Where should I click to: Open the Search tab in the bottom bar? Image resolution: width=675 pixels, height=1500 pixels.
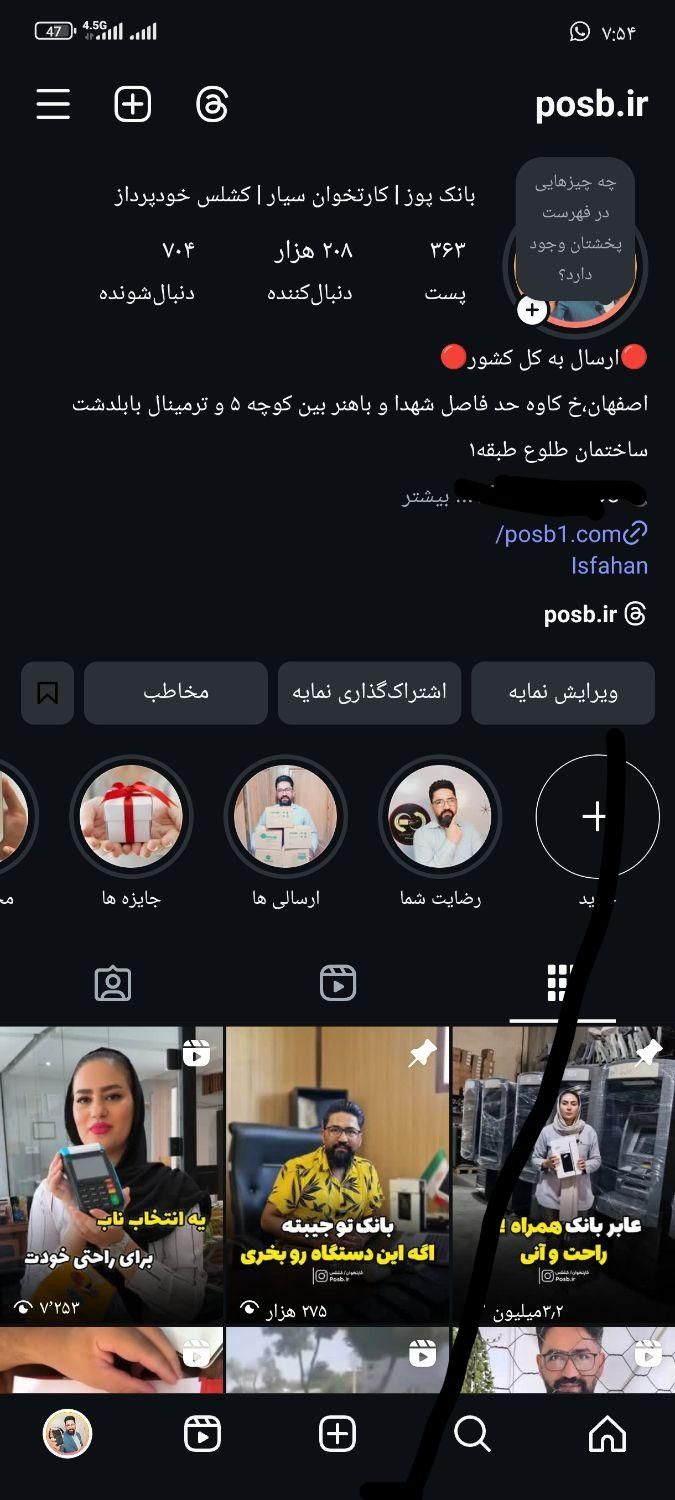(472, 1434)
